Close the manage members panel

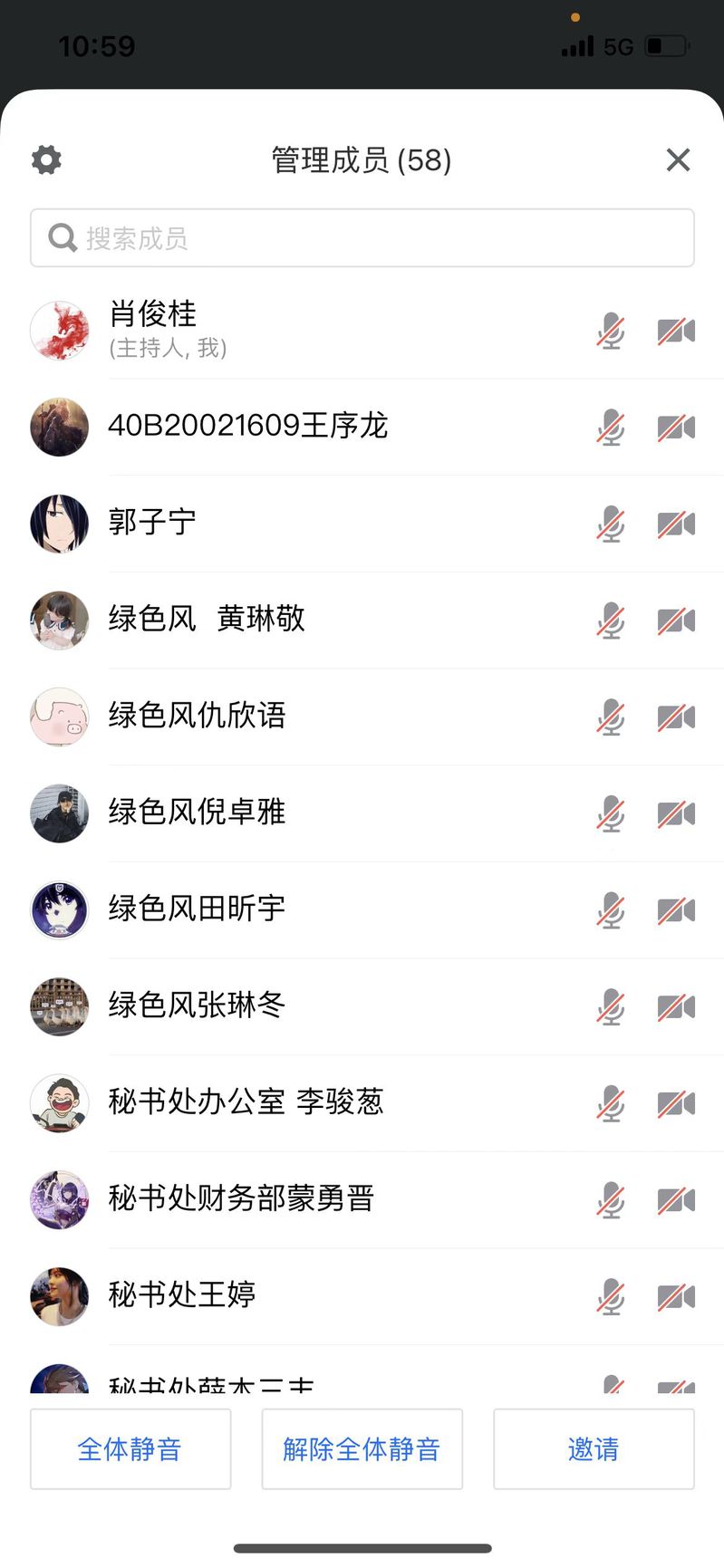(x=678, y=160)
